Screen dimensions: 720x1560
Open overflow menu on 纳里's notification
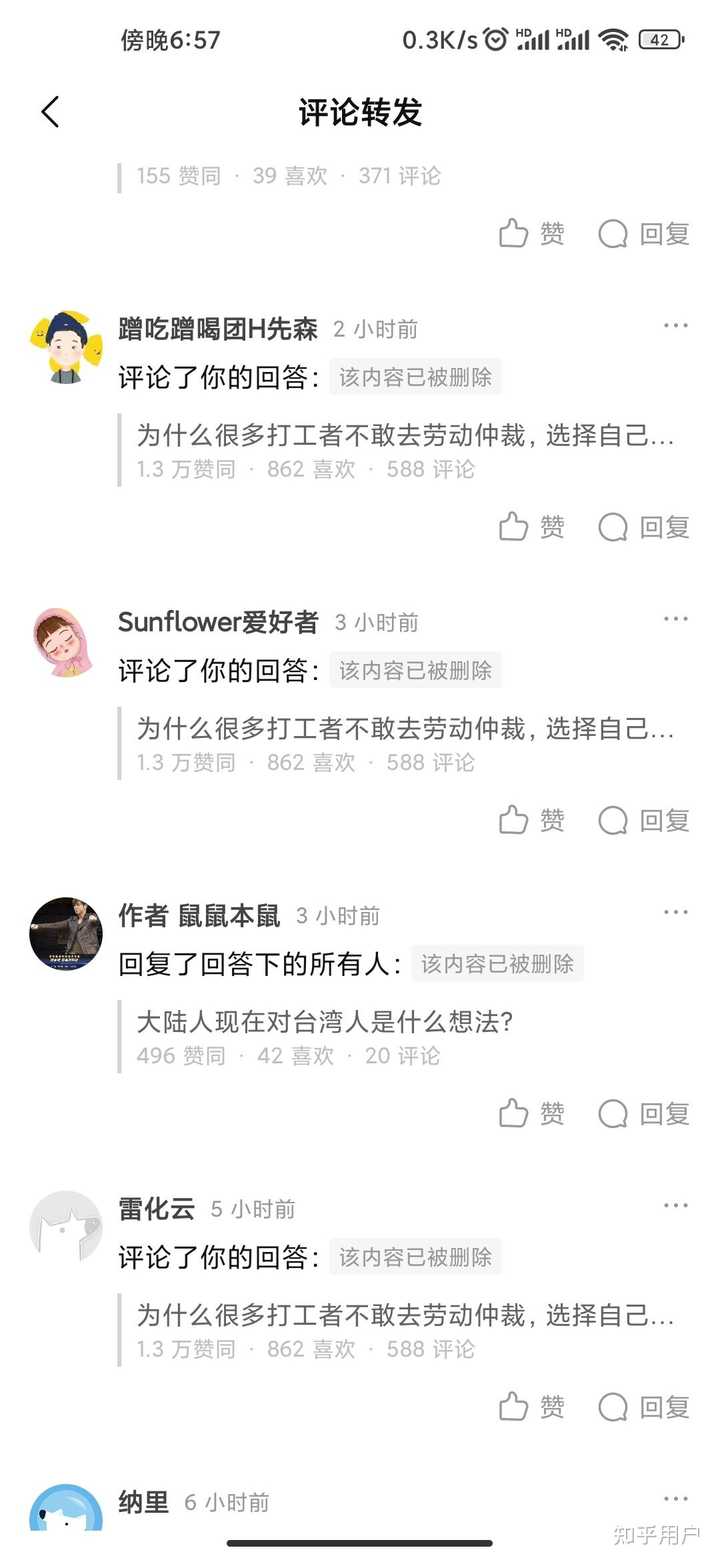[x=676, y=1498]
